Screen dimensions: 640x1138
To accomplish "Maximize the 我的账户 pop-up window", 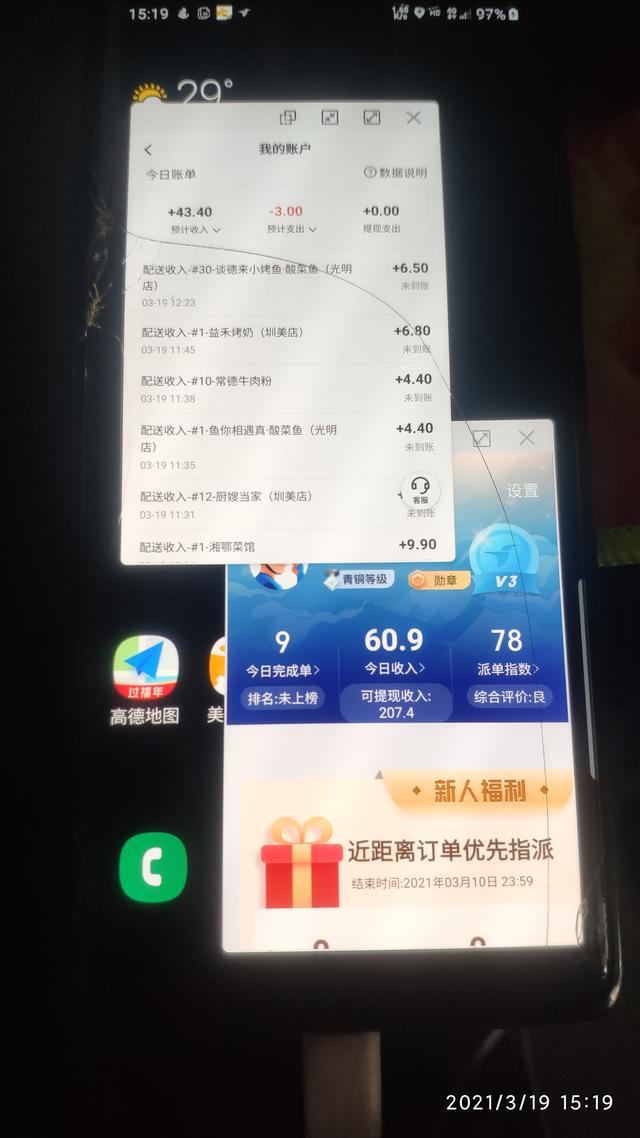I will 372,118.
